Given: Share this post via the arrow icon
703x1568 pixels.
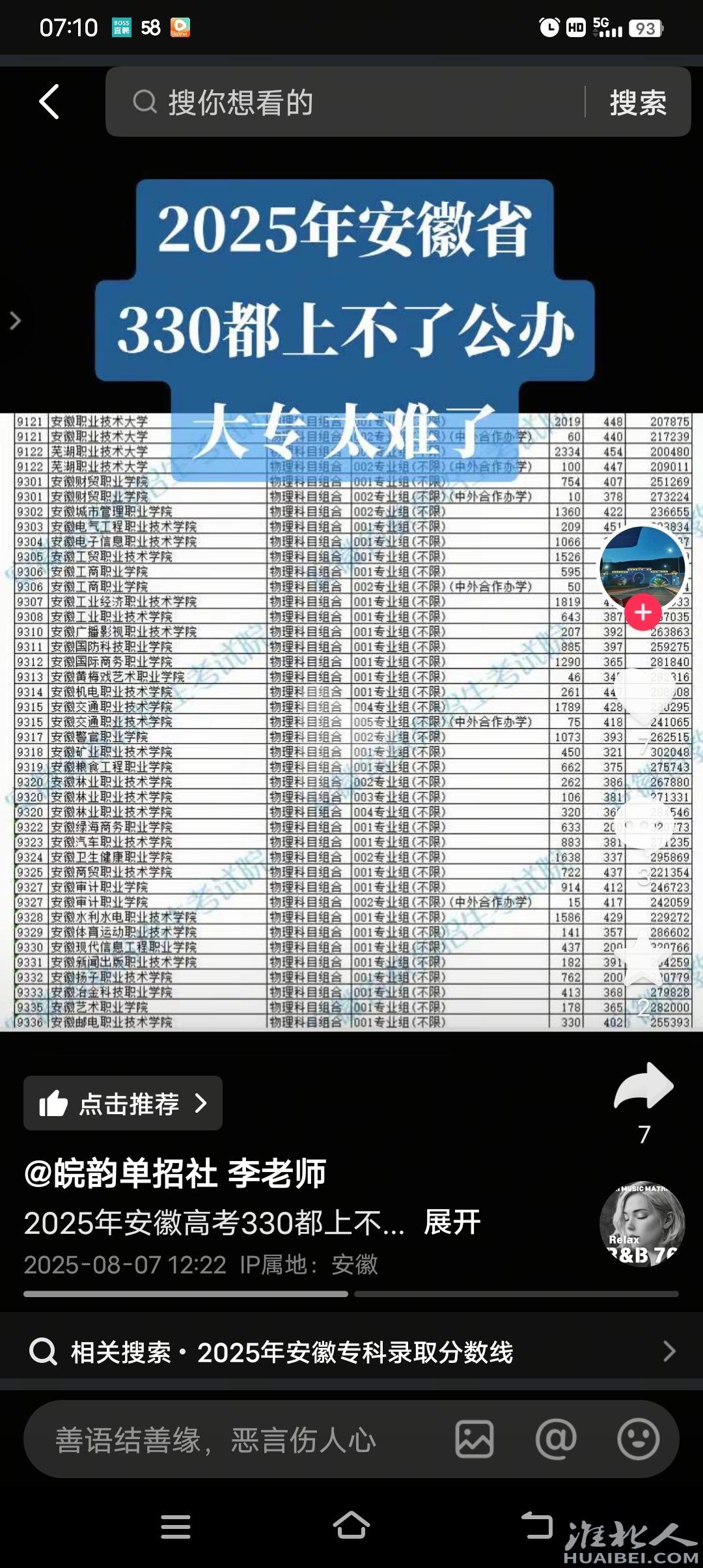Looking at the screenshot, I should coord(644,1086).
